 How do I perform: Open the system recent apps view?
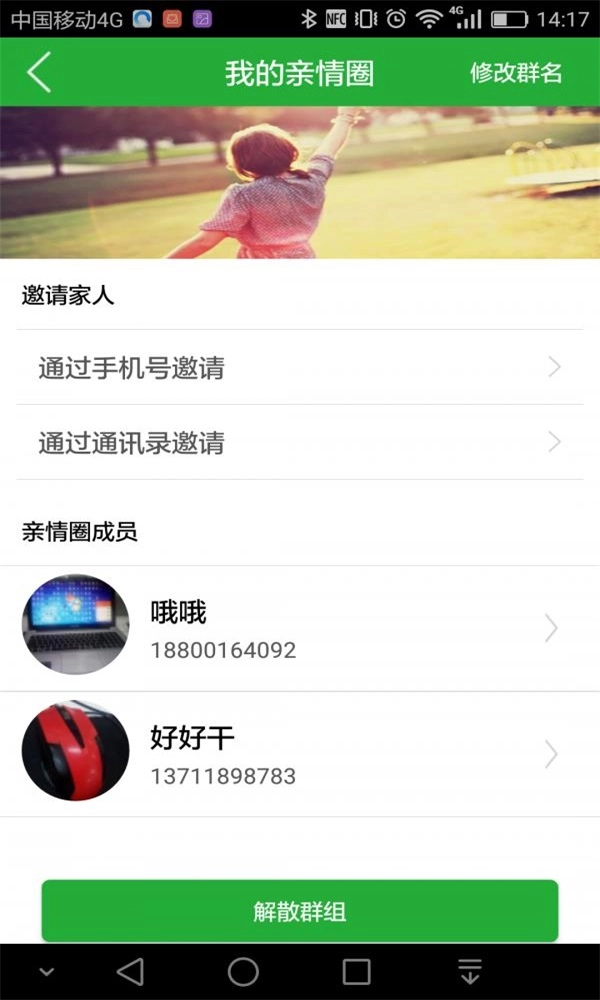(356, 971)
